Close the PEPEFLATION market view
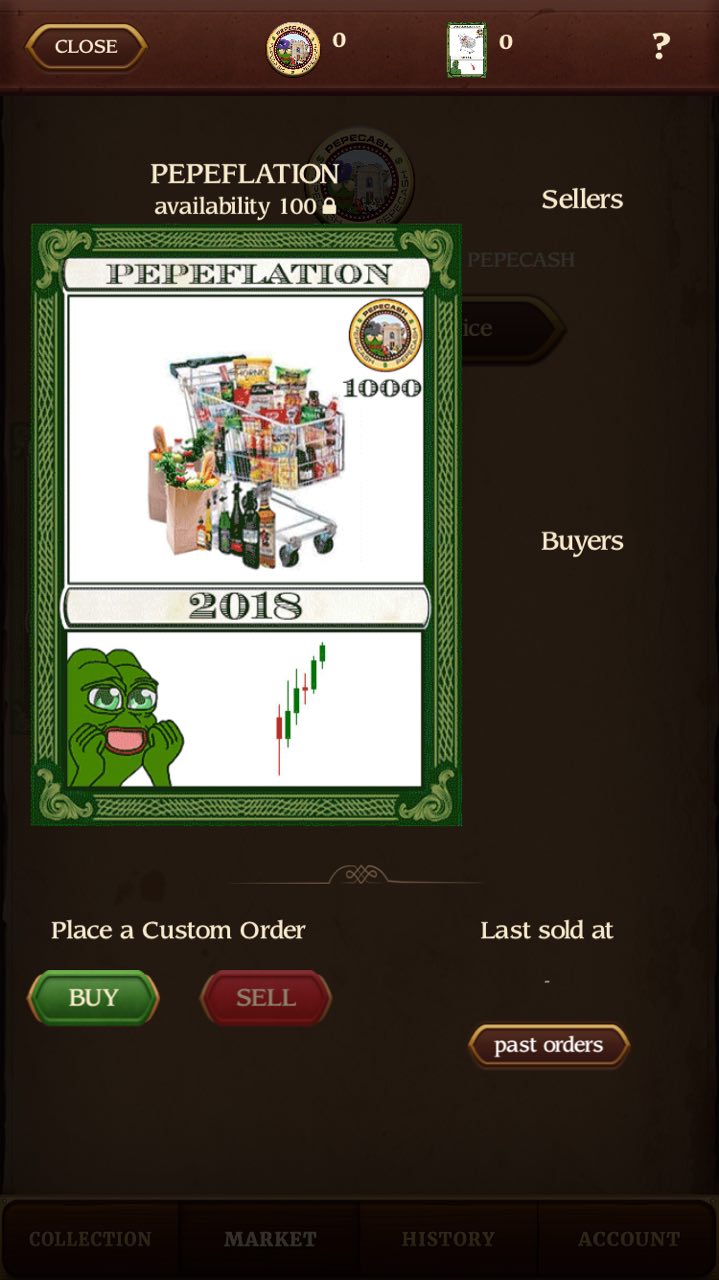Viewport: 719px width, 1280px height. 86,46
